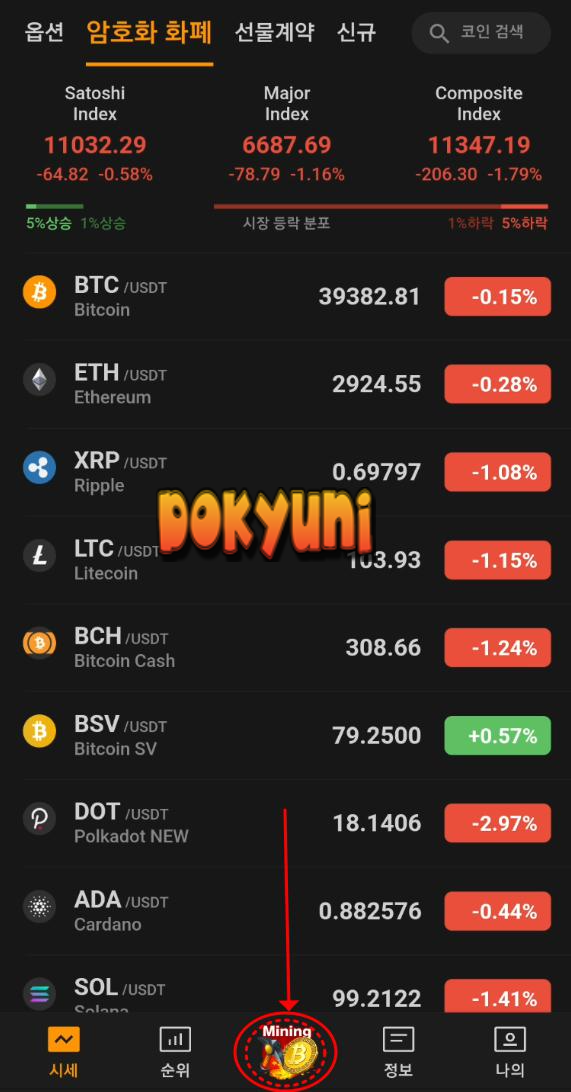View the XRP/USDT Ripple pair
The width and height of the screenshot is (571, 1092).
tap(286, 472)
